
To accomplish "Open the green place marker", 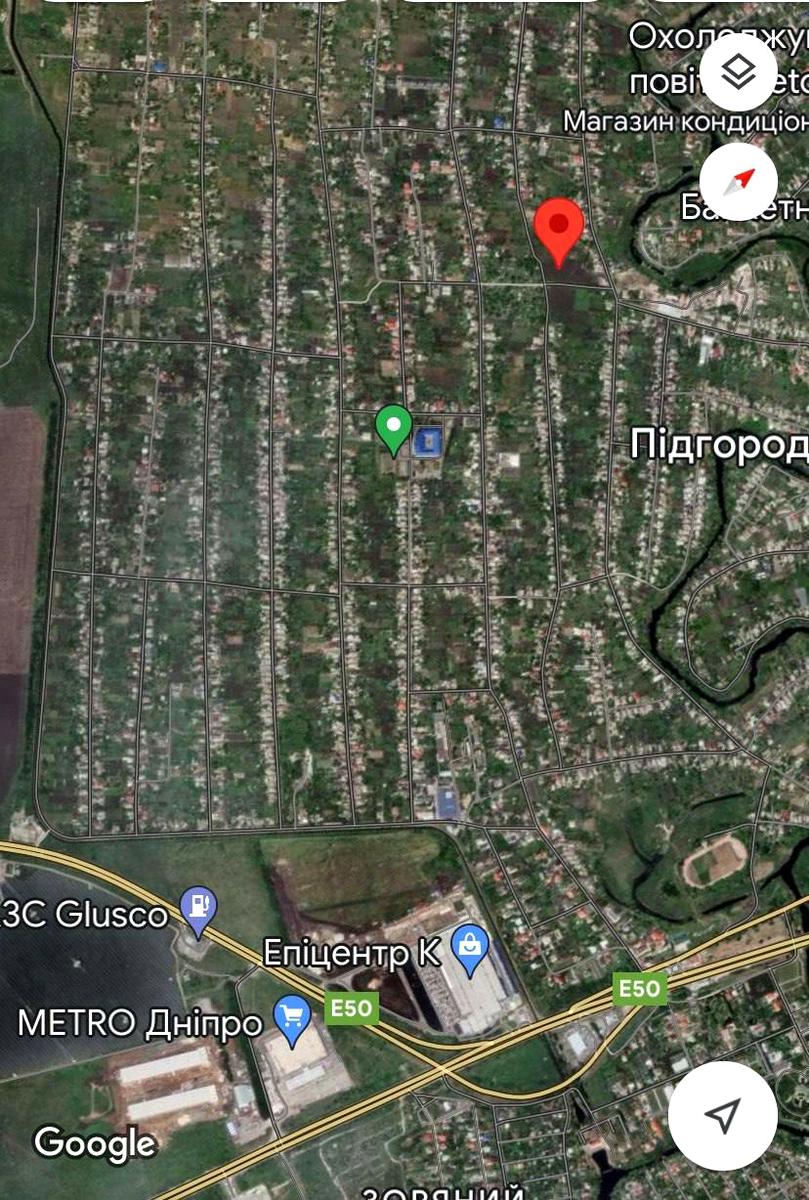I will pyautogui.click(x=394, y=427).
